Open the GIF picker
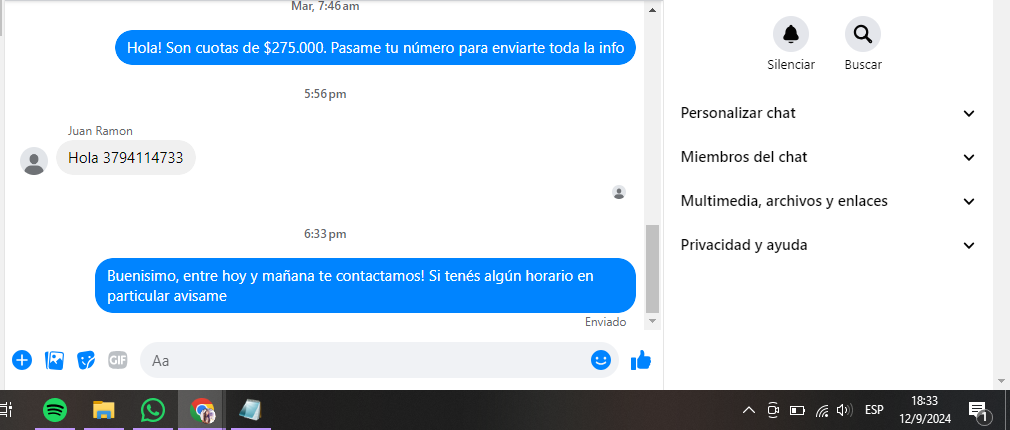 118,360
